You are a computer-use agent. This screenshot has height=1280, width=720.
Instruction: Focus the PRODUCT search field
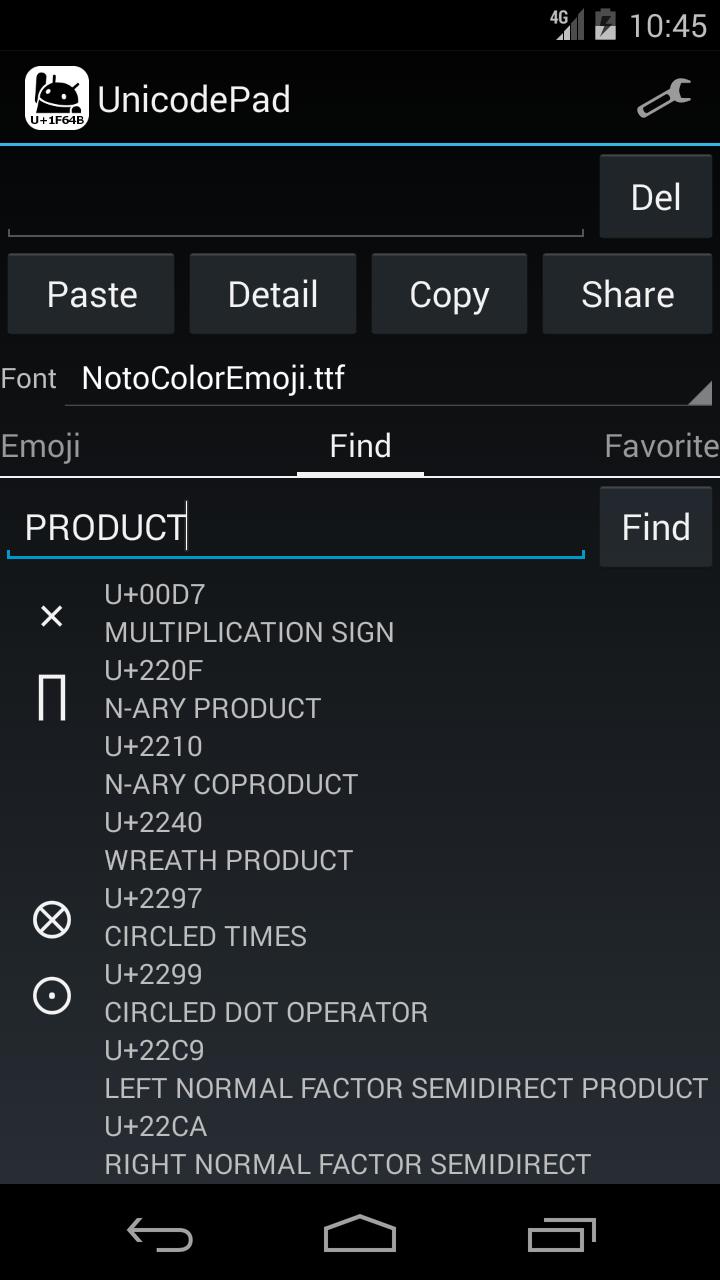(295, 527)
